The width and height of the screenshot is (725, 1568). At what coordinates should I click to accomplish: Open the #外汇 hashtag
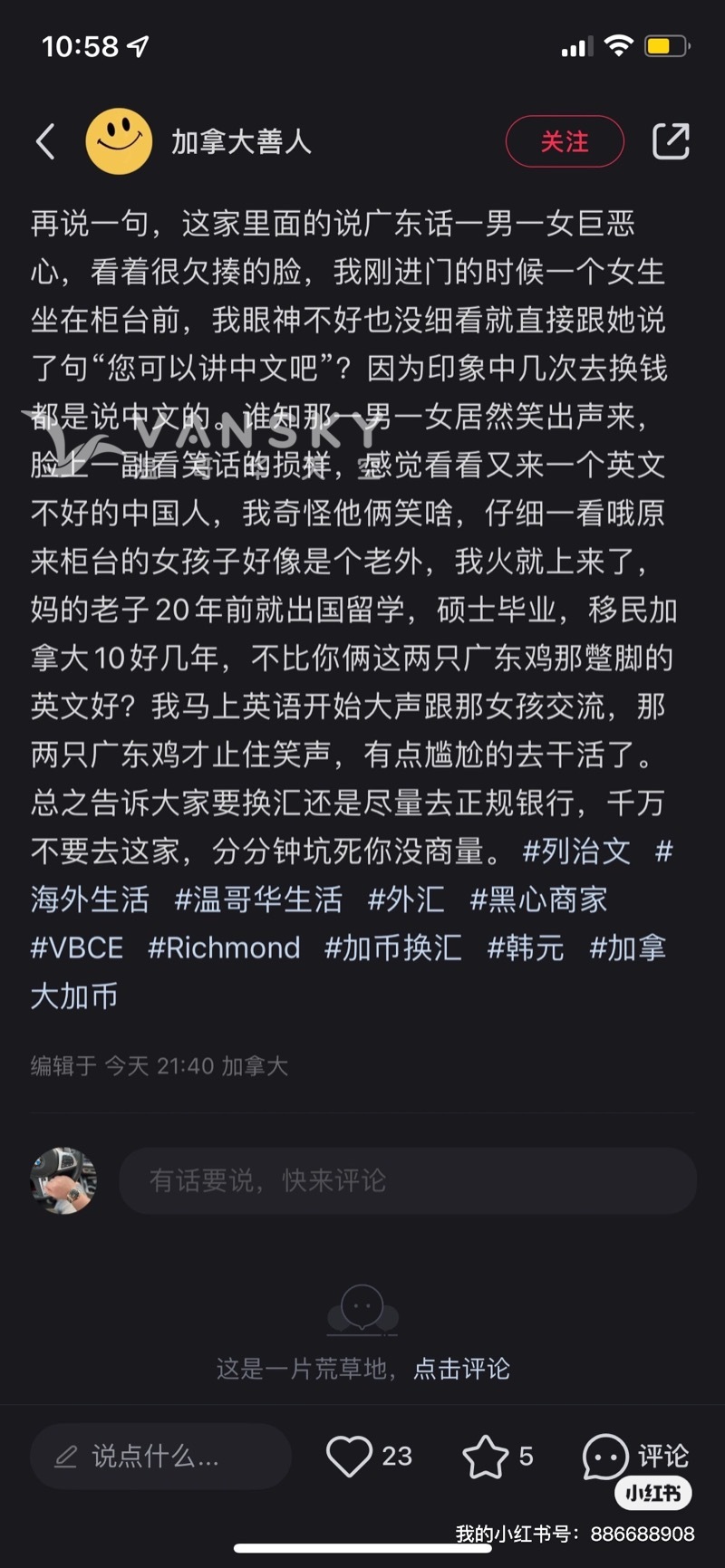(x=406, y=899)
